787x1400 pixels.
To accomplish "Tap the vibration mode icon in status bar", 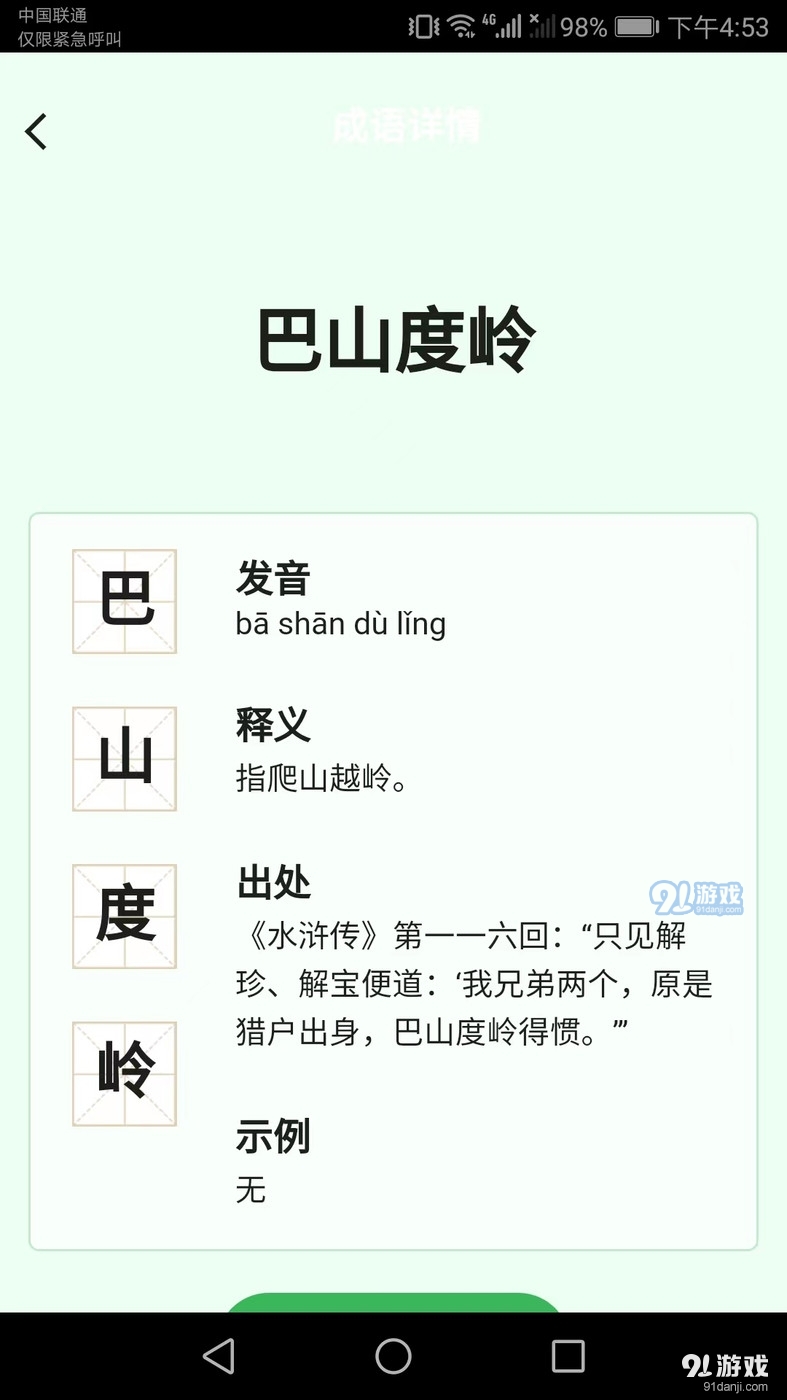I will click(423, 26).
